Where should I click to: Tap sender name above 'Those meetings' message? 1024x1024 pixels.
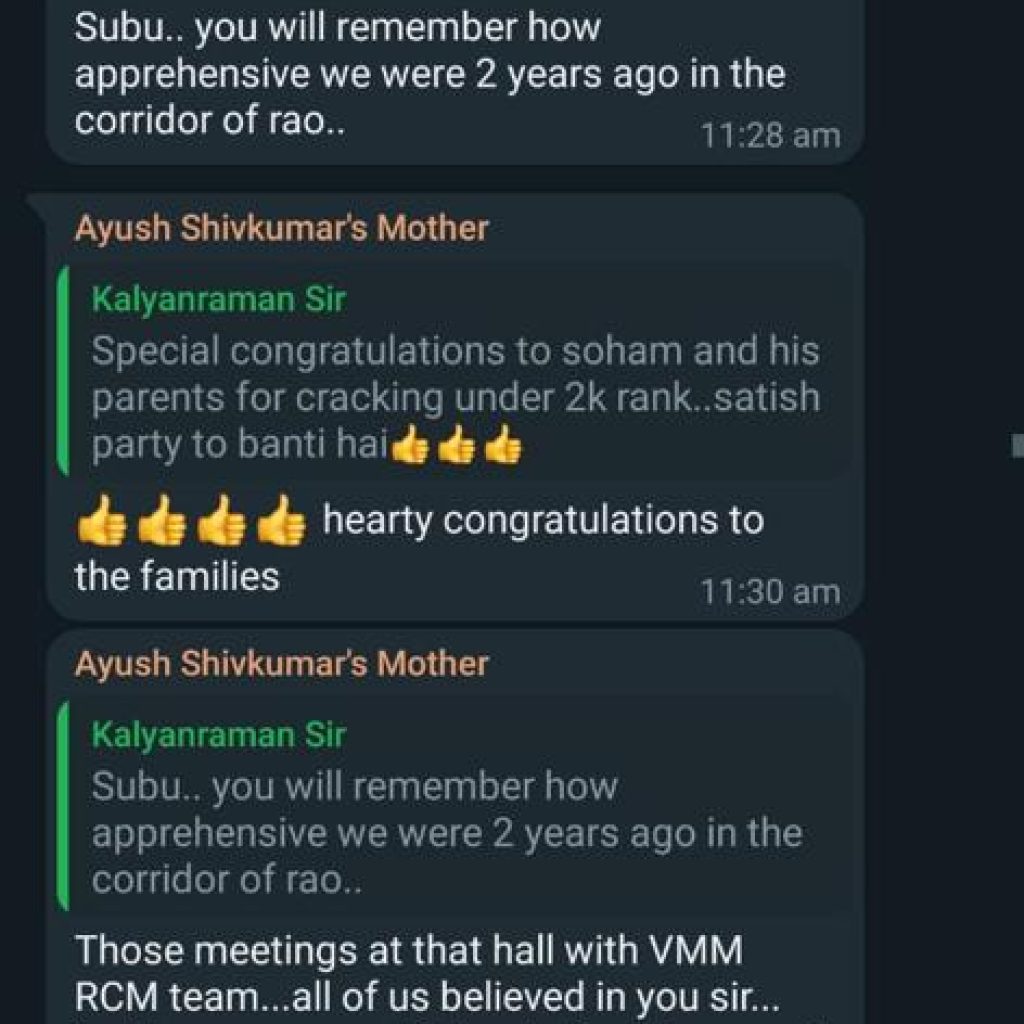[x=281, y=664]
